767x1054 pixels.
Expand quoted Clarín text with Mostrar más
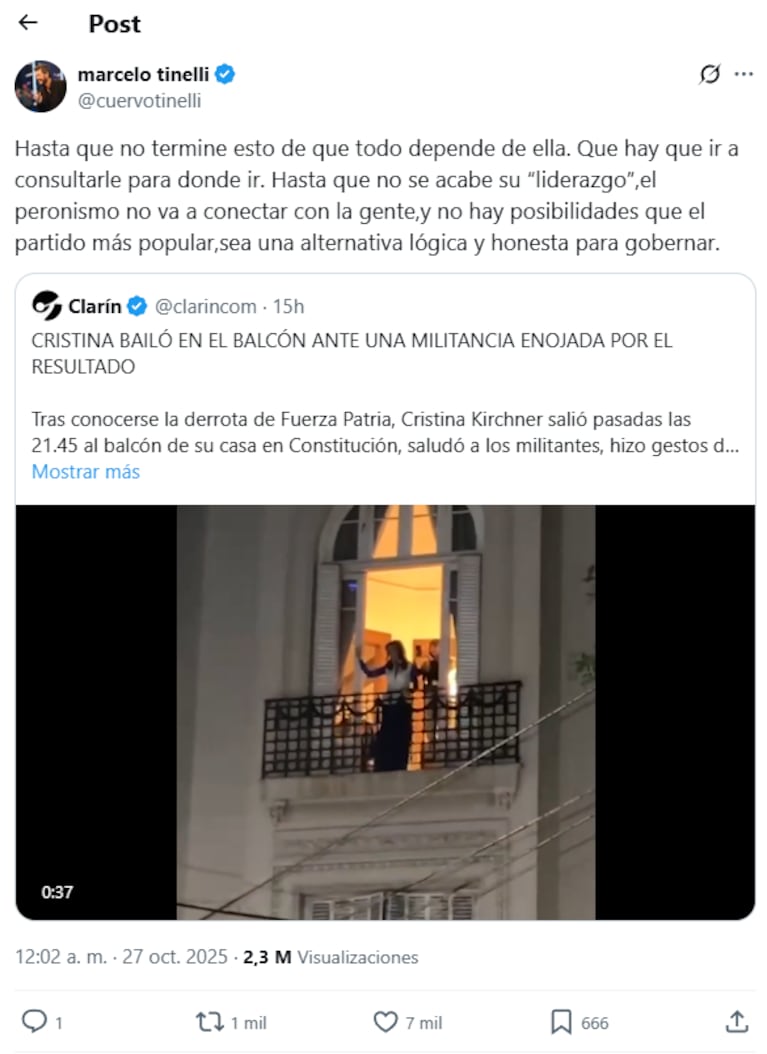point(86,472)
